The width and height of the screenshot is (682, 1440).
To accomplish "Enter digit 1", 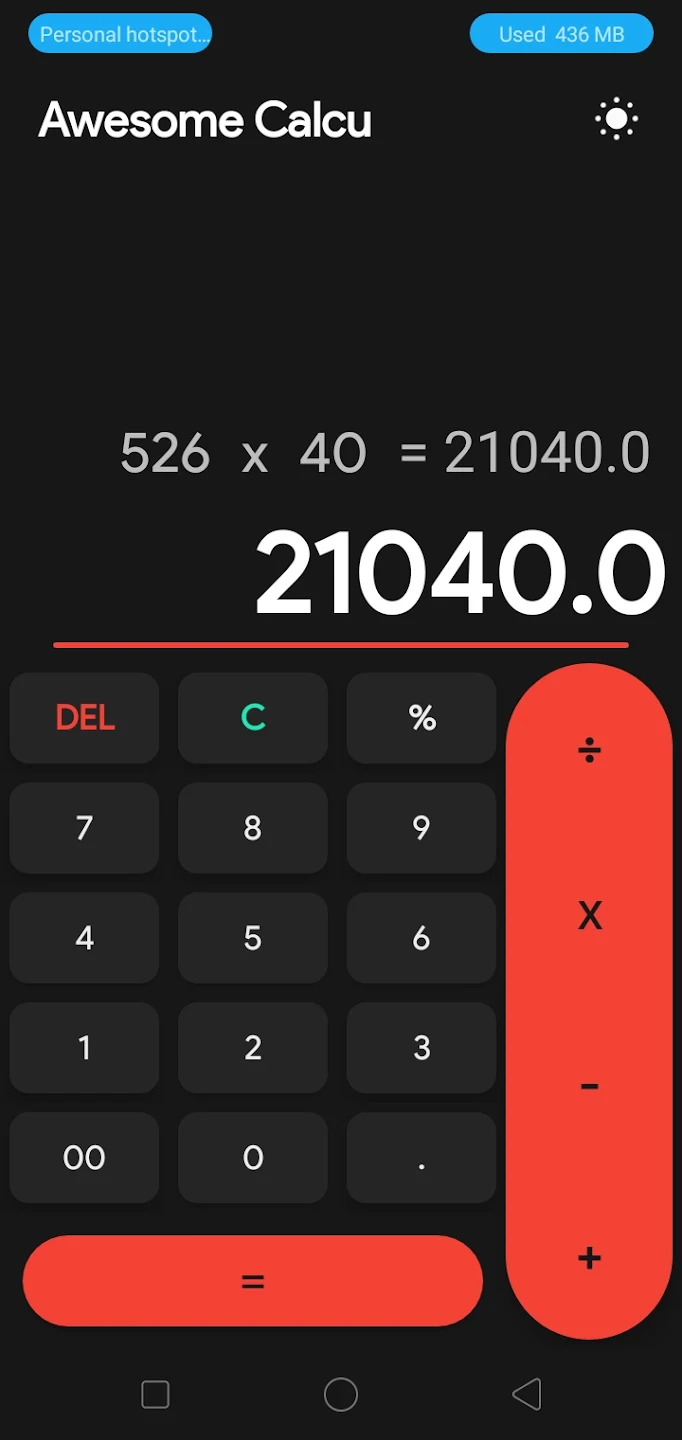I will (84, 1048).
